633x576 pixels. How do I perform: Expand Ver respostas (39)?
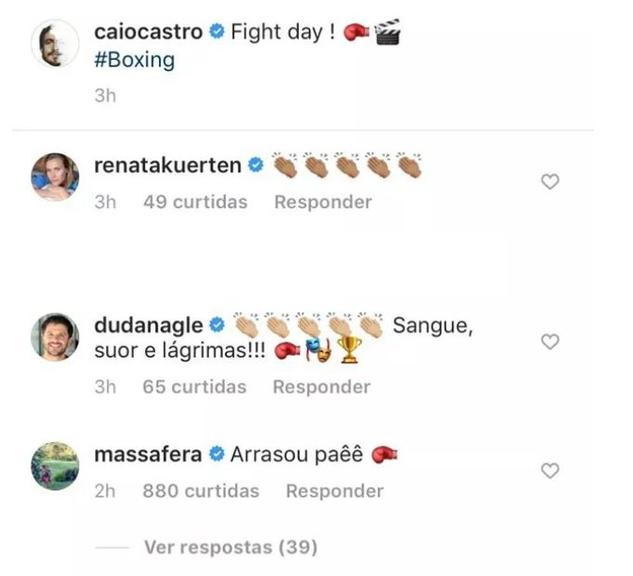pos(230,547)
